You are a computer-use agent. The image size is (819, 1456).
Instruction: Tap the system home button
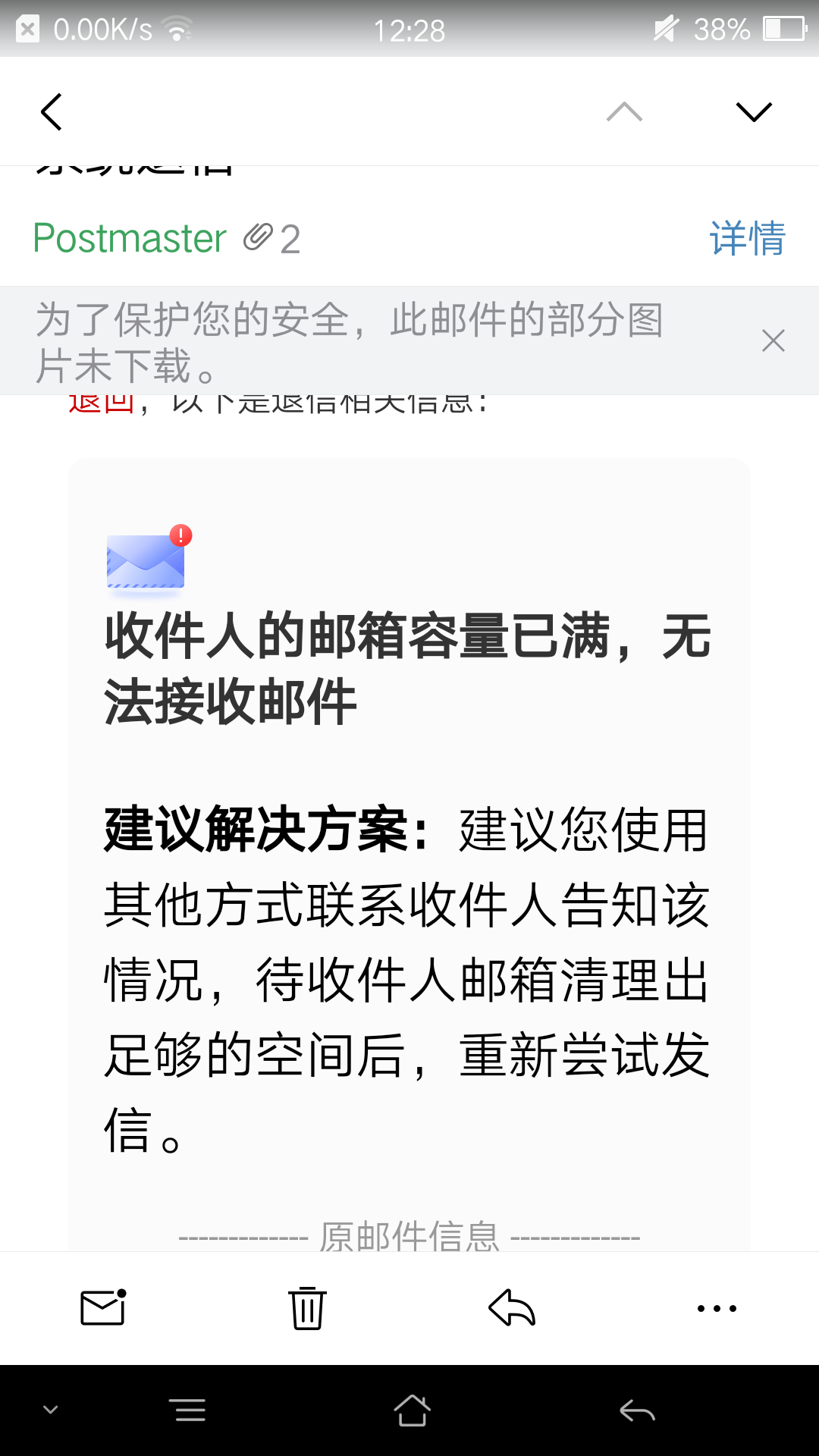(412, 1410)
